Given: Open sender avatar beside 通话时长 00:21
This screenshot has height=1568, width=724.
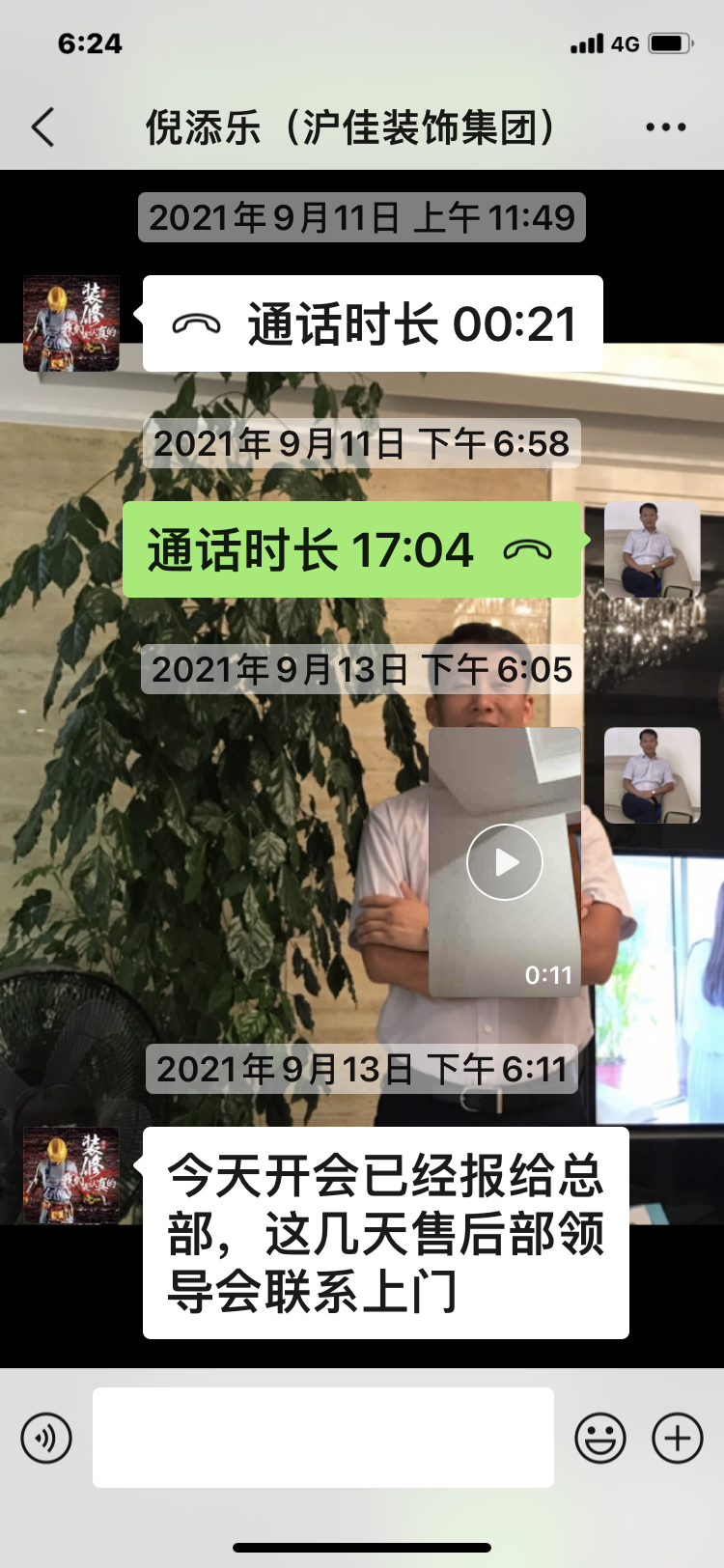Looking at the screenshot, I should tap(71, 324).
